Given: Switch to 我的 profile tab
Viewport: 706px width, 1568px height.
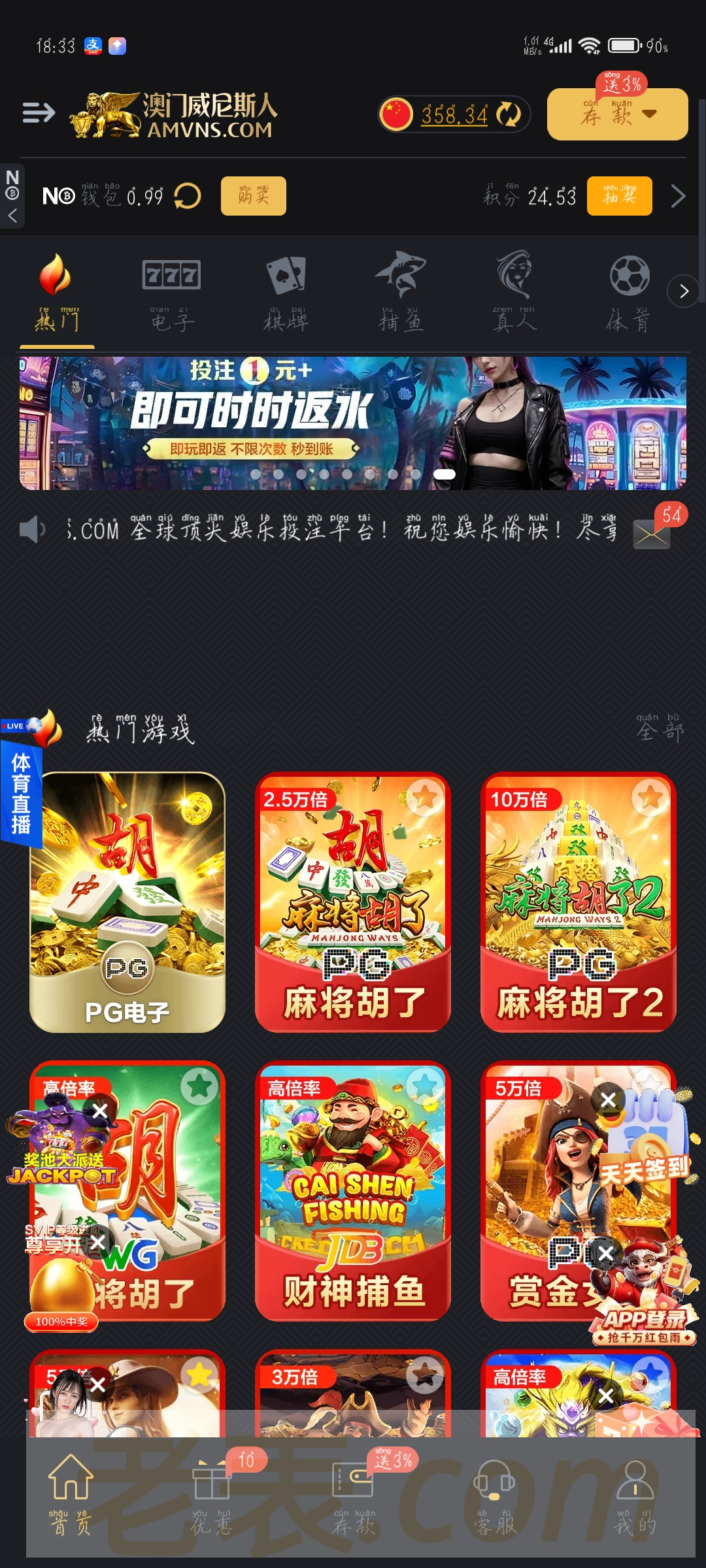Looking at the screenshot, I should (x=635, y=1496).
